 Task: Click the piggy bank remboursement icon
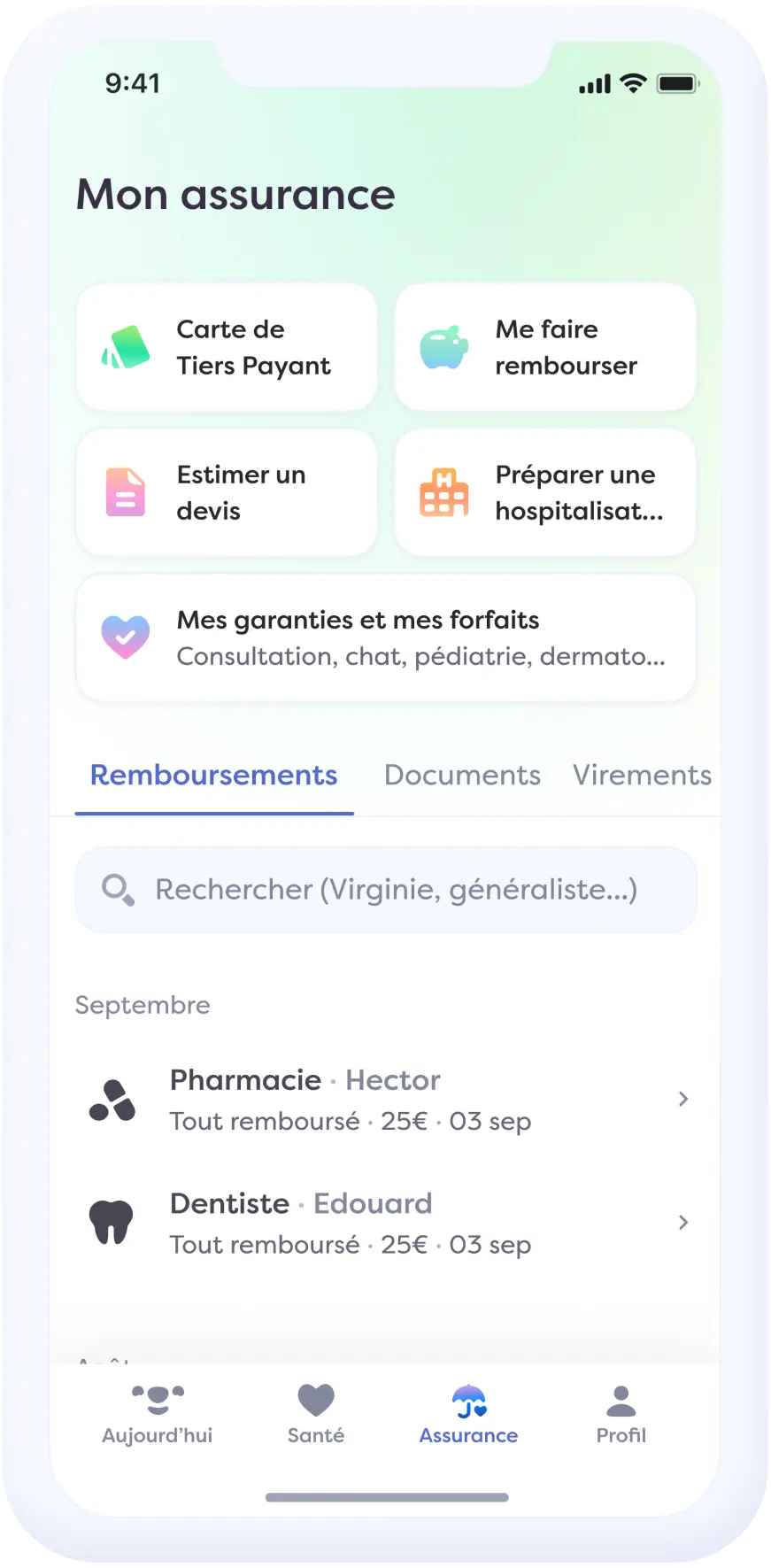tap(443, 347)
